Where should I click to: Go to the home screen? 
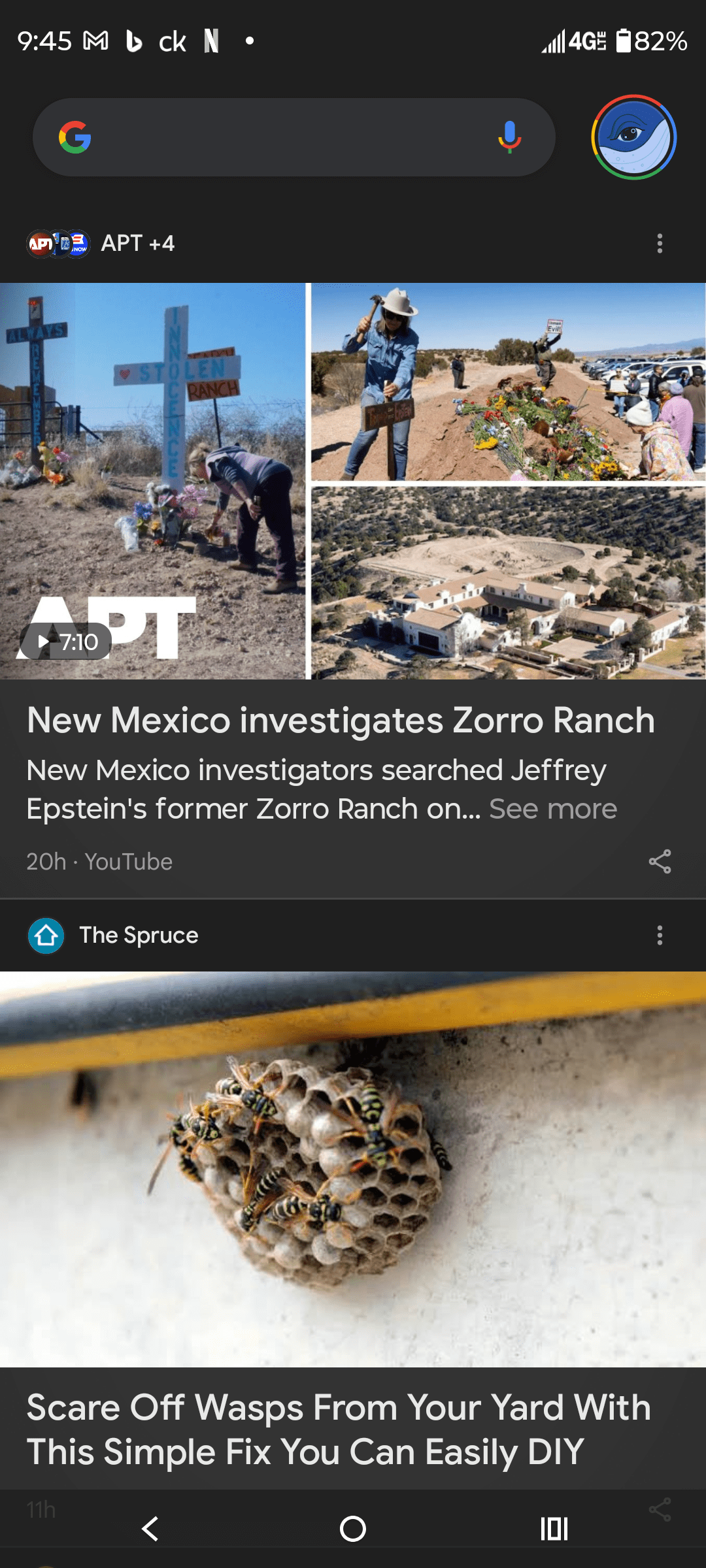tap(353, 1529)
